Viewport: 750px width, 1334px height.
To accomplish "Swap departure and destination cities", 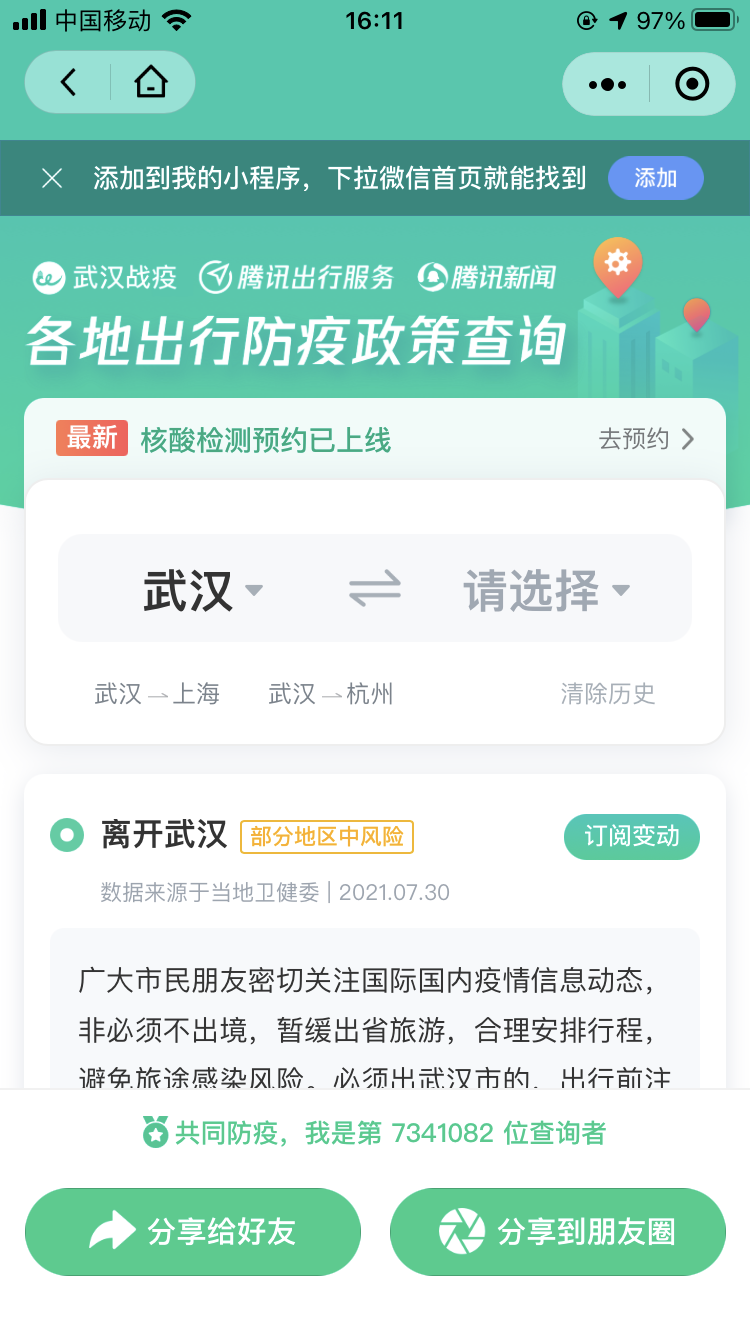I will [x=375, y=589].
